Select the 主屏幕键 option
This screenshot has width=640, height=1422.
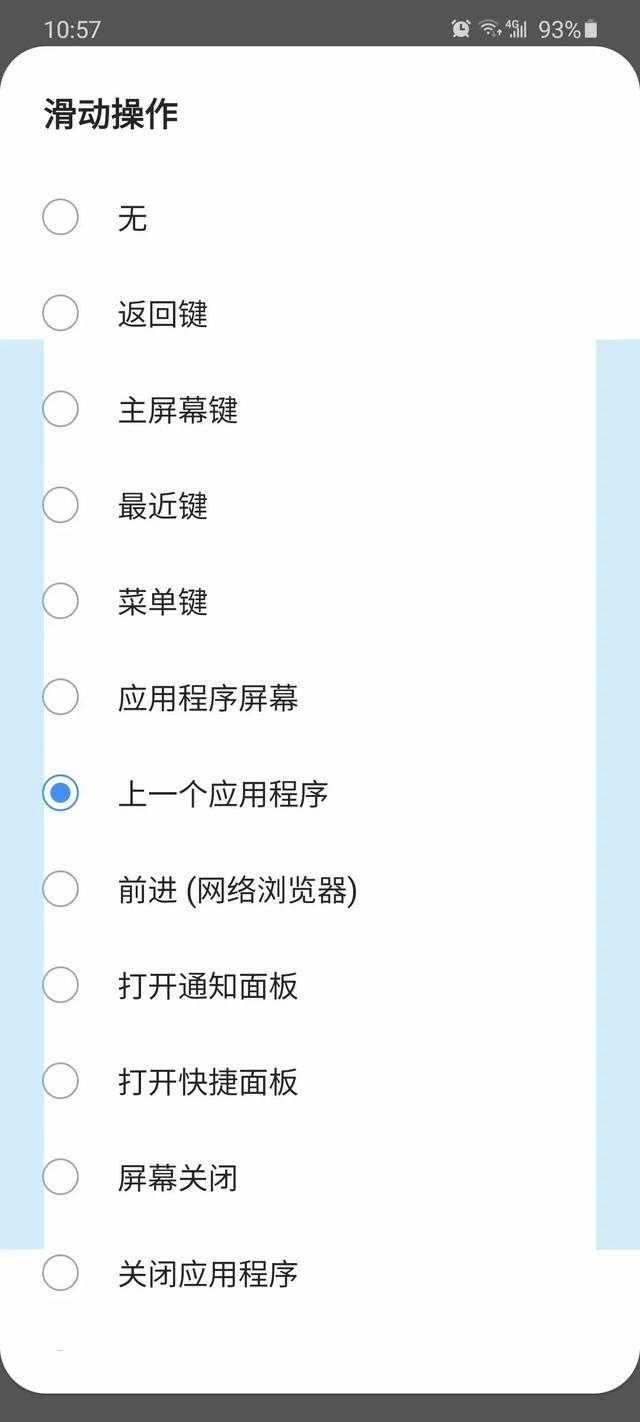click(x=61, y=410)
